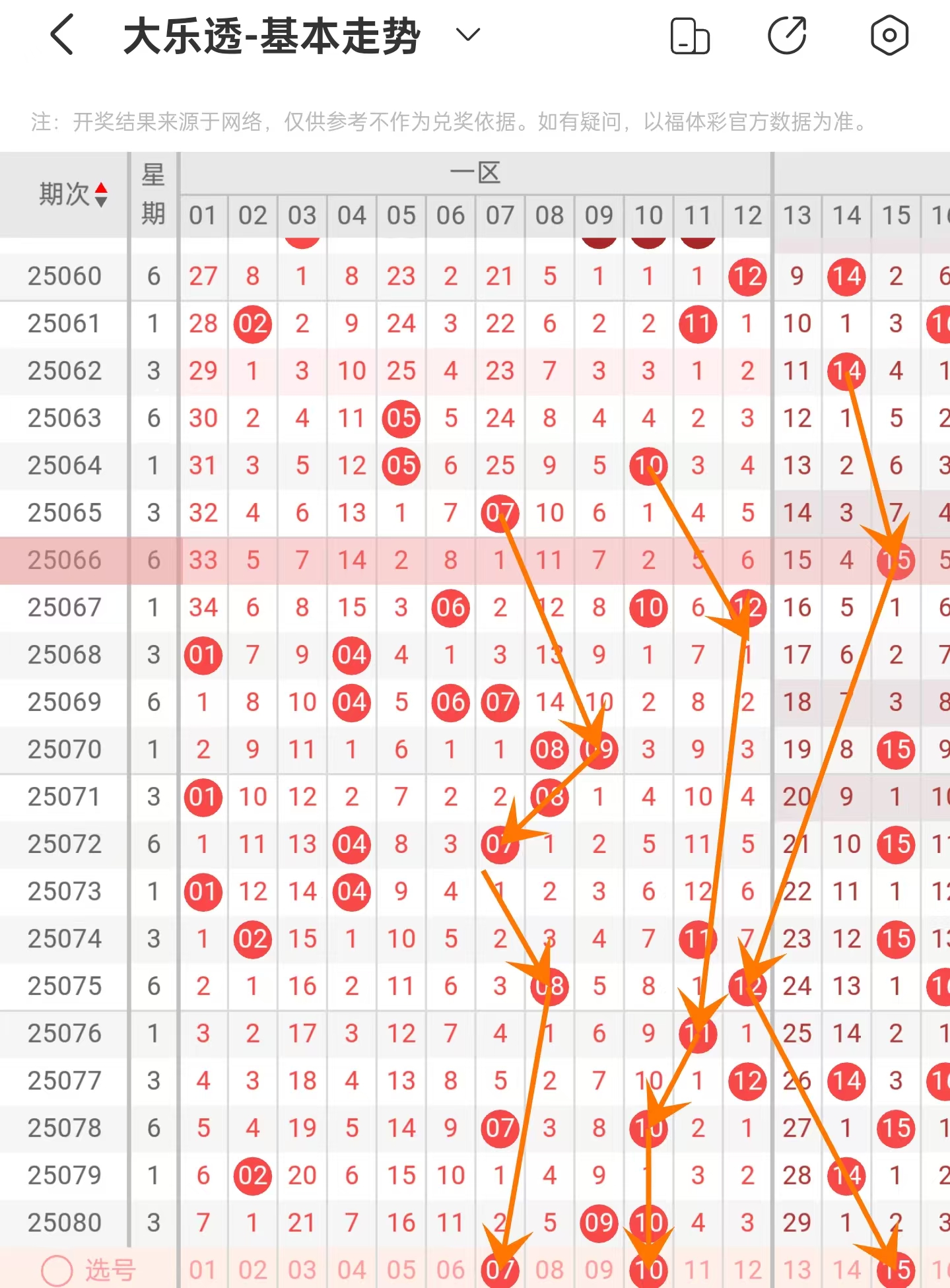Unselect number 10 in the 选号 row

click(x=648, y=1270)
